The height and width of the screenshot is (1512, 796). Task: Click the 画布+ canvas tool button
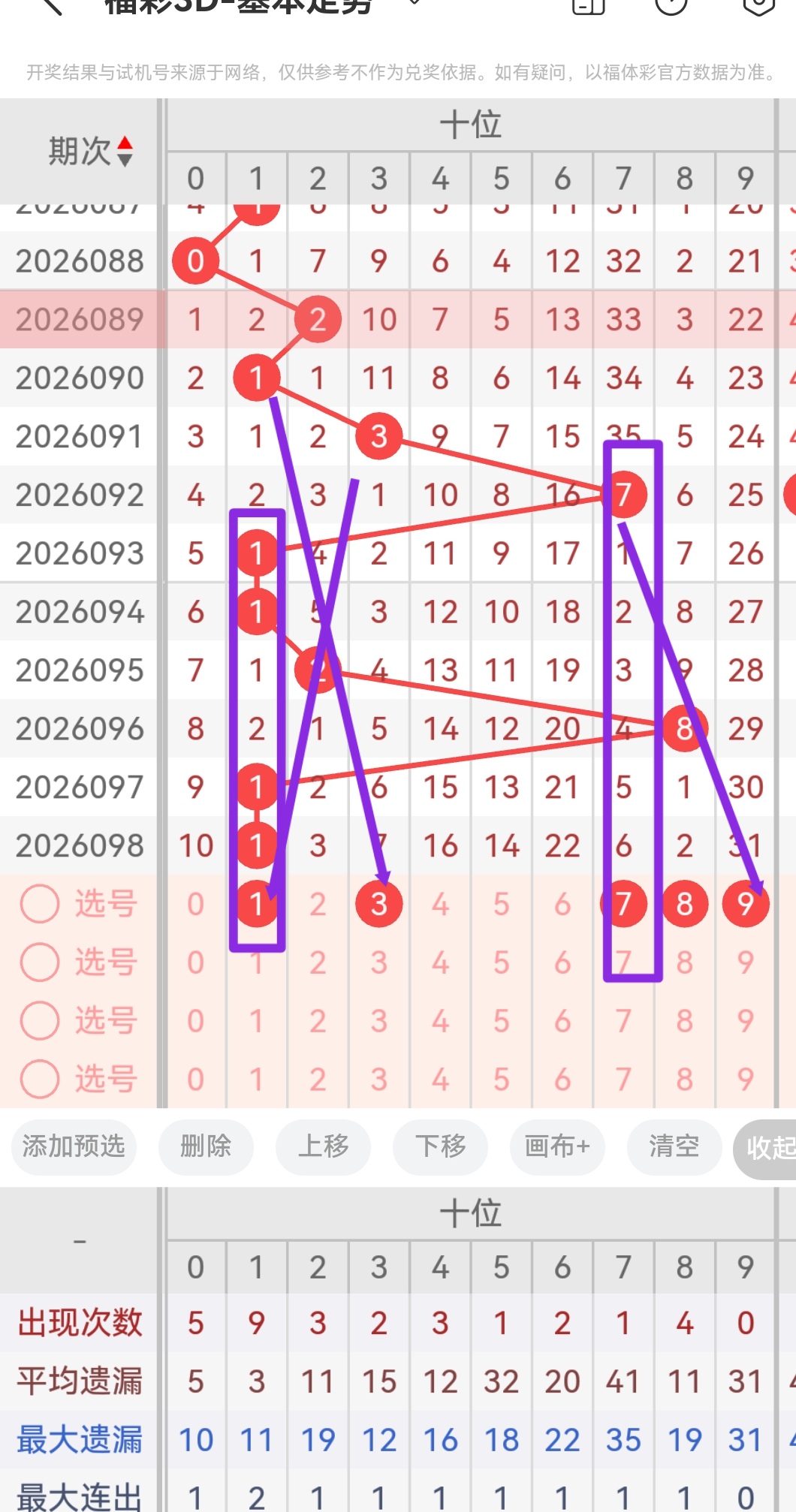pos(557,1147)
